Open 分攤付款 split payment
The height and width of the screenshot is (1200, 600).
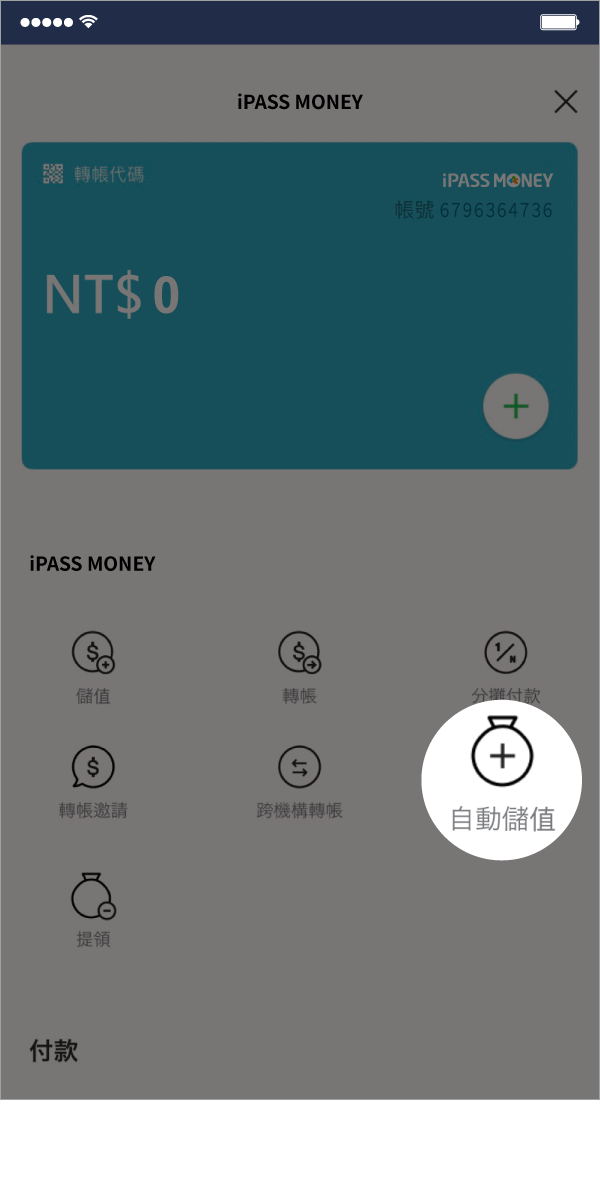coord(505,664)
